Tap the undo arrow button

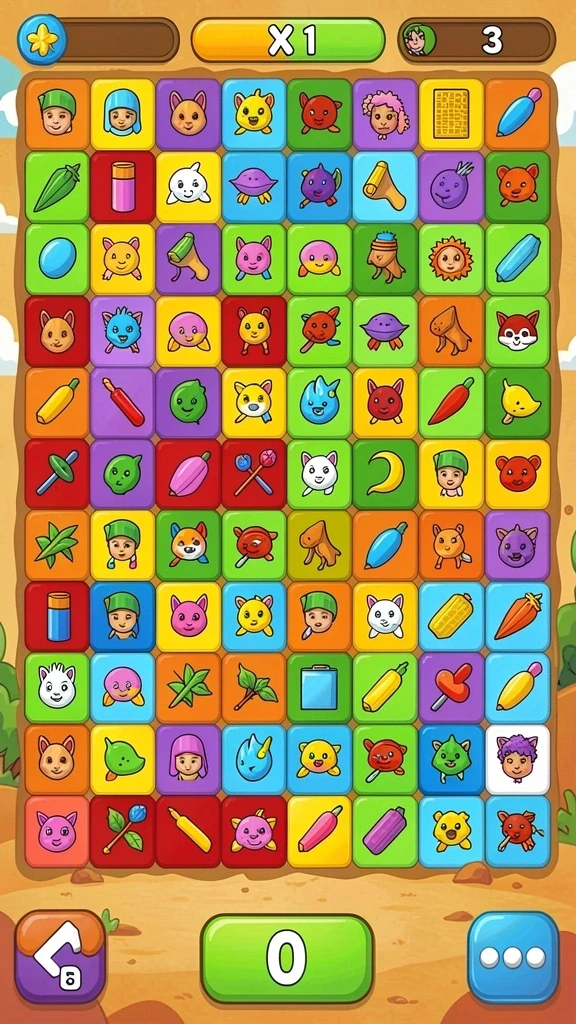point(60,957)
